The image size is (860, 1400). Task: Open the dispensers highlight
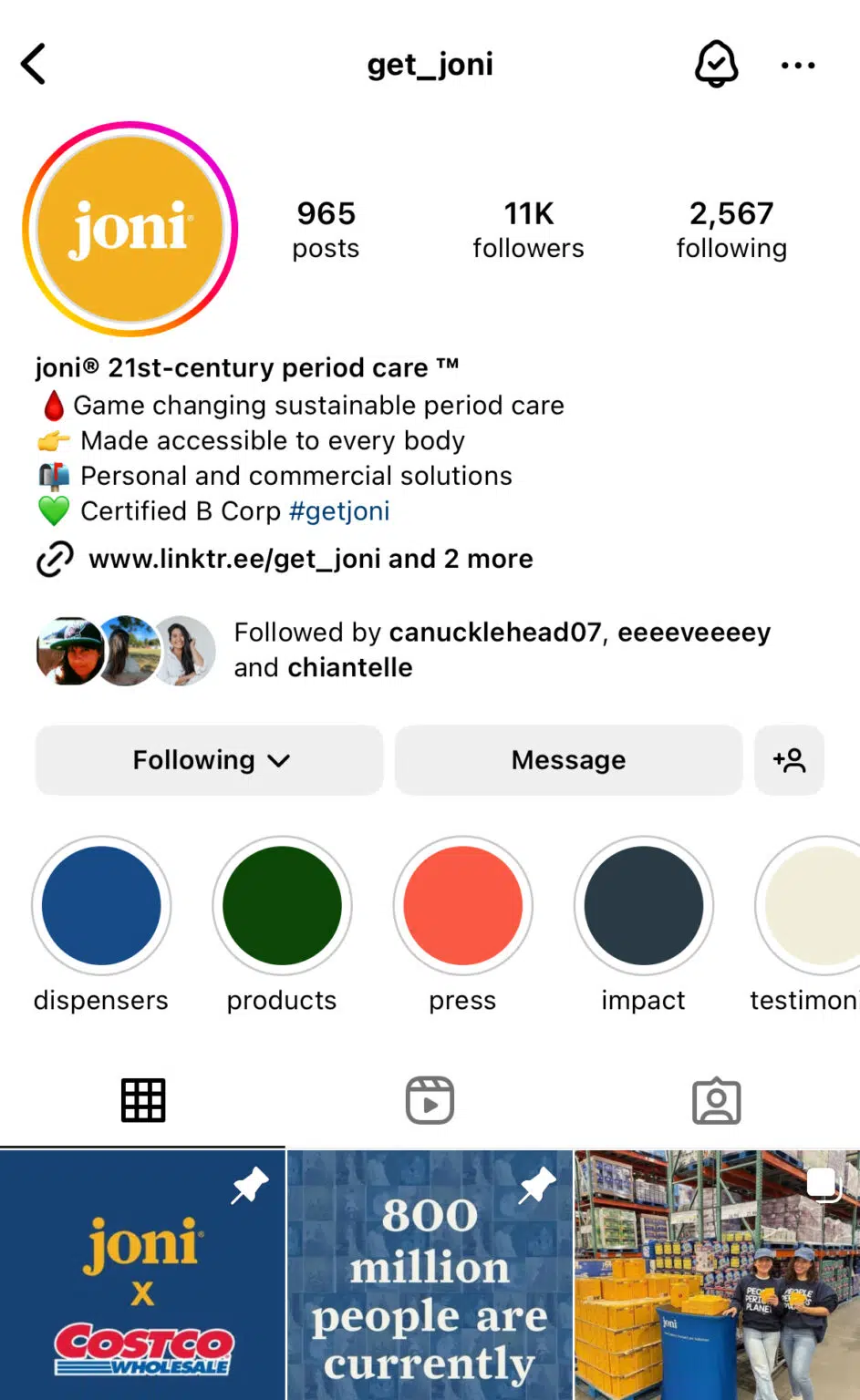(x=101, y=905)
